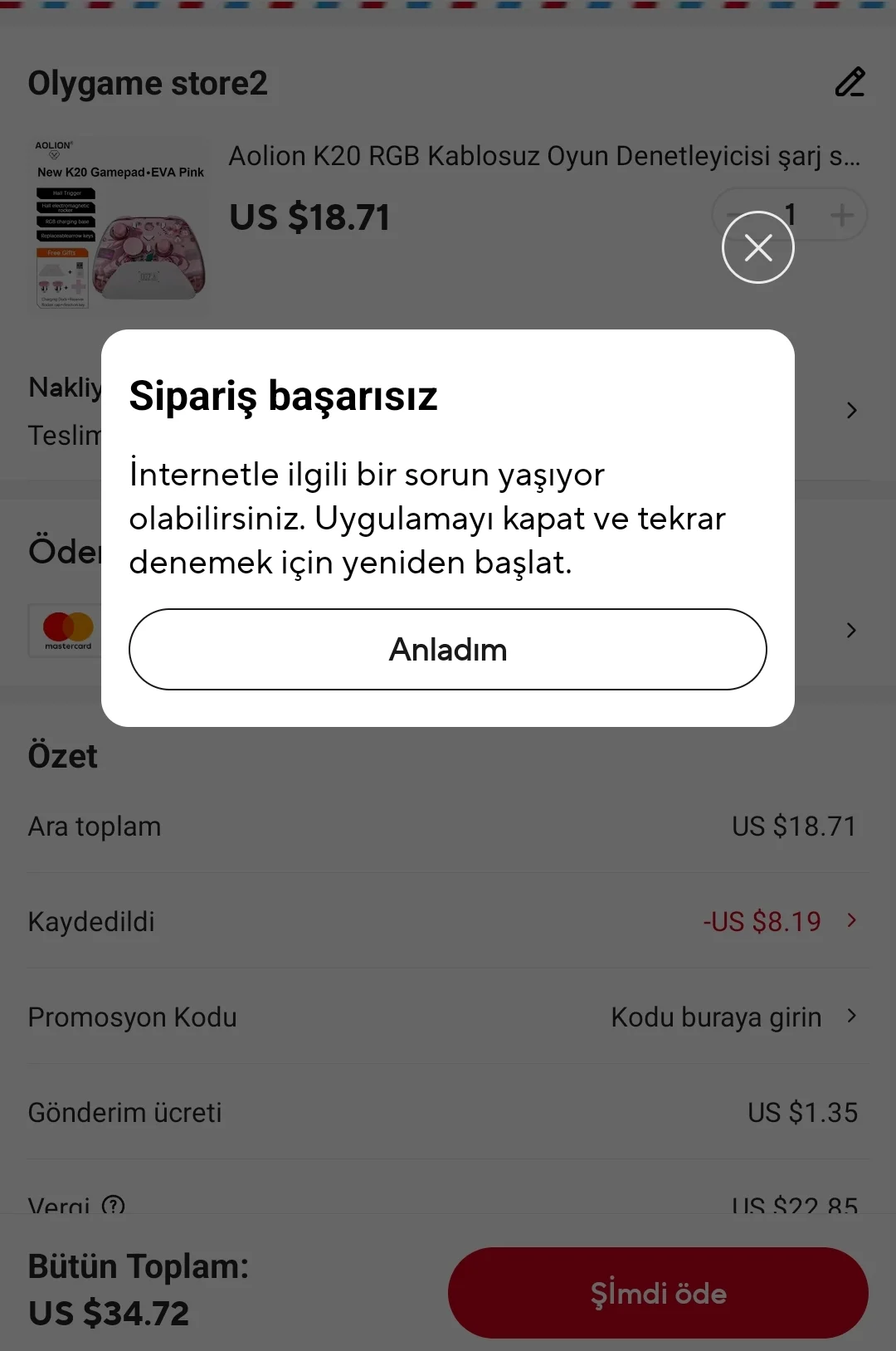Image resolution: width=896 pixels, height=1351 pixels.
Task: Open the Vergi help icon
Action: [113, 1204]
